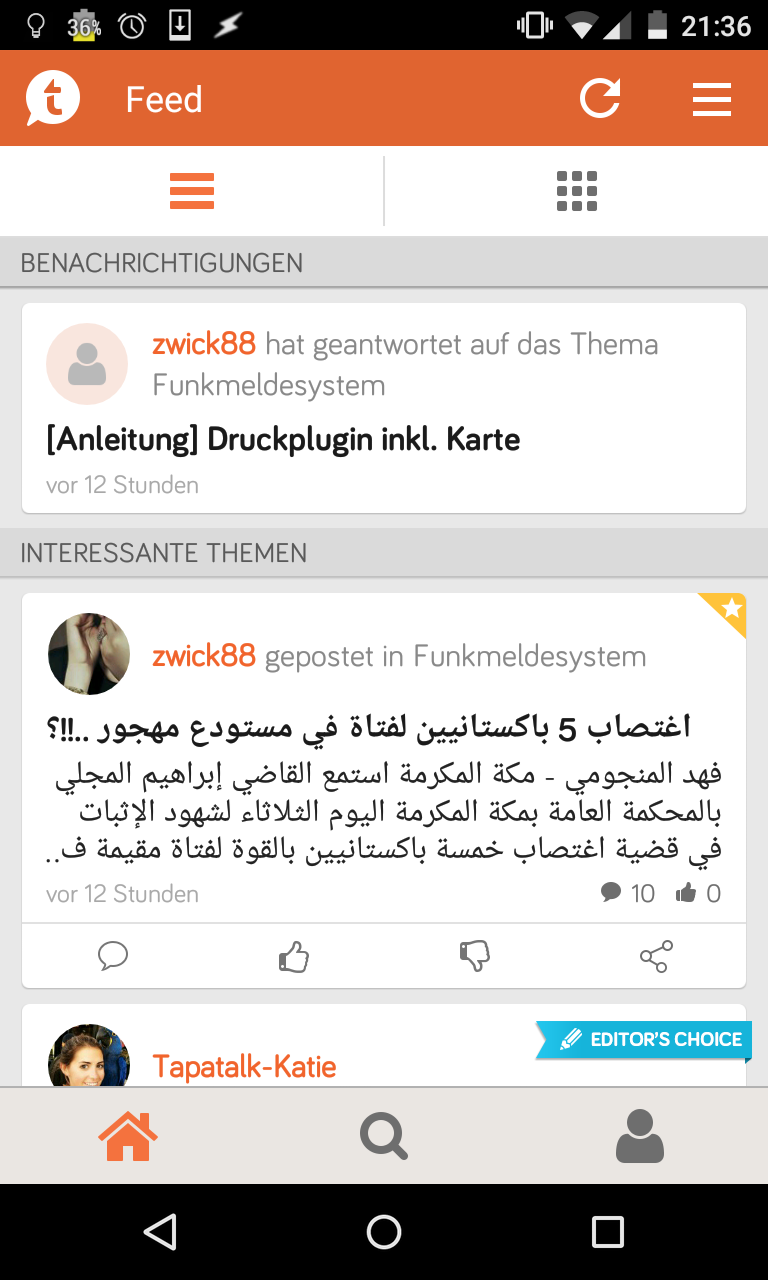Switch to the grid view tab
The width and height of the screenshot is (768, 1280).
[576, 190]
